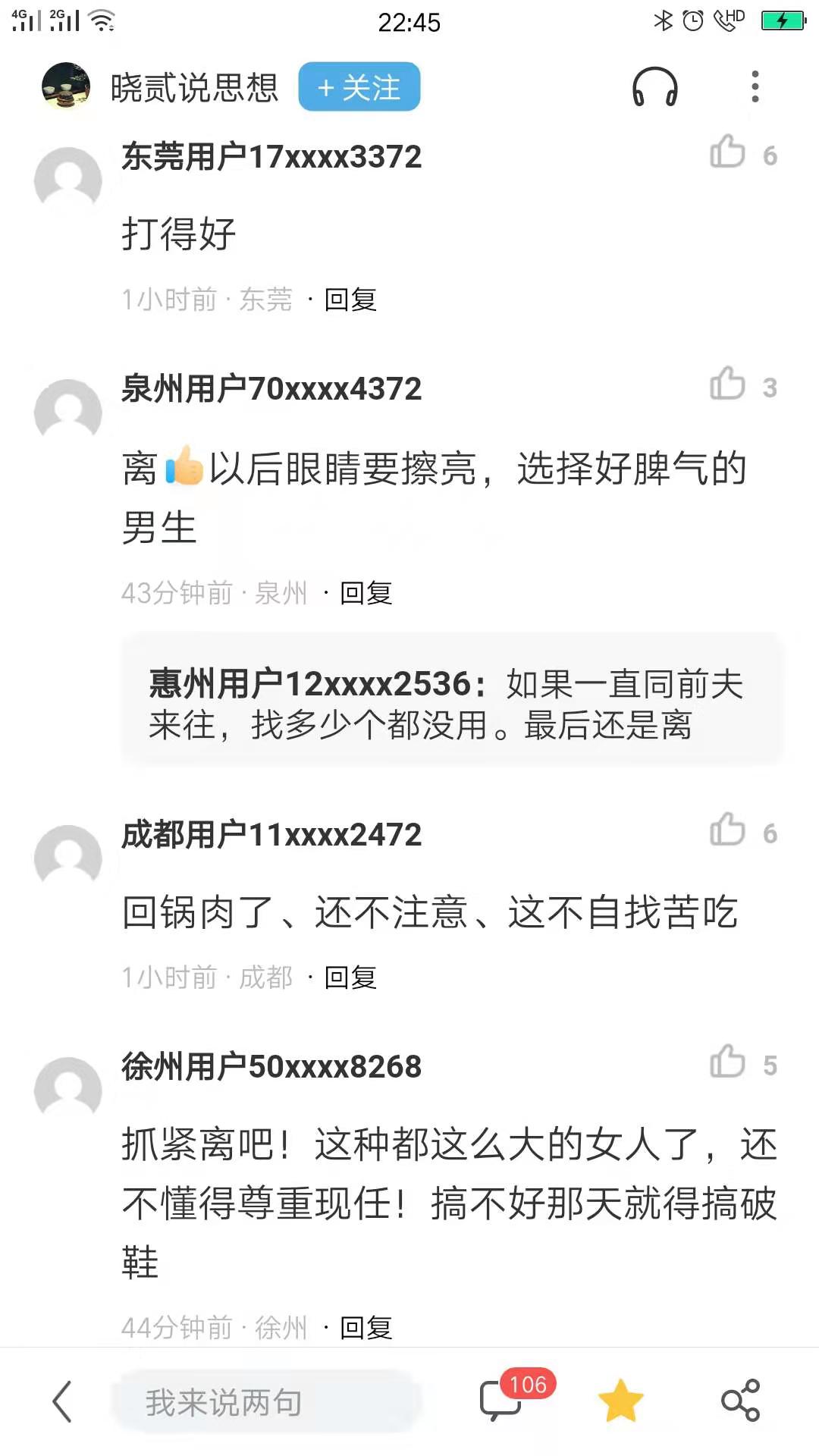The image size is (819, 1456).
Task: Reply to 东莞用户17xxxx3372's comment
Action: point(350,300)
